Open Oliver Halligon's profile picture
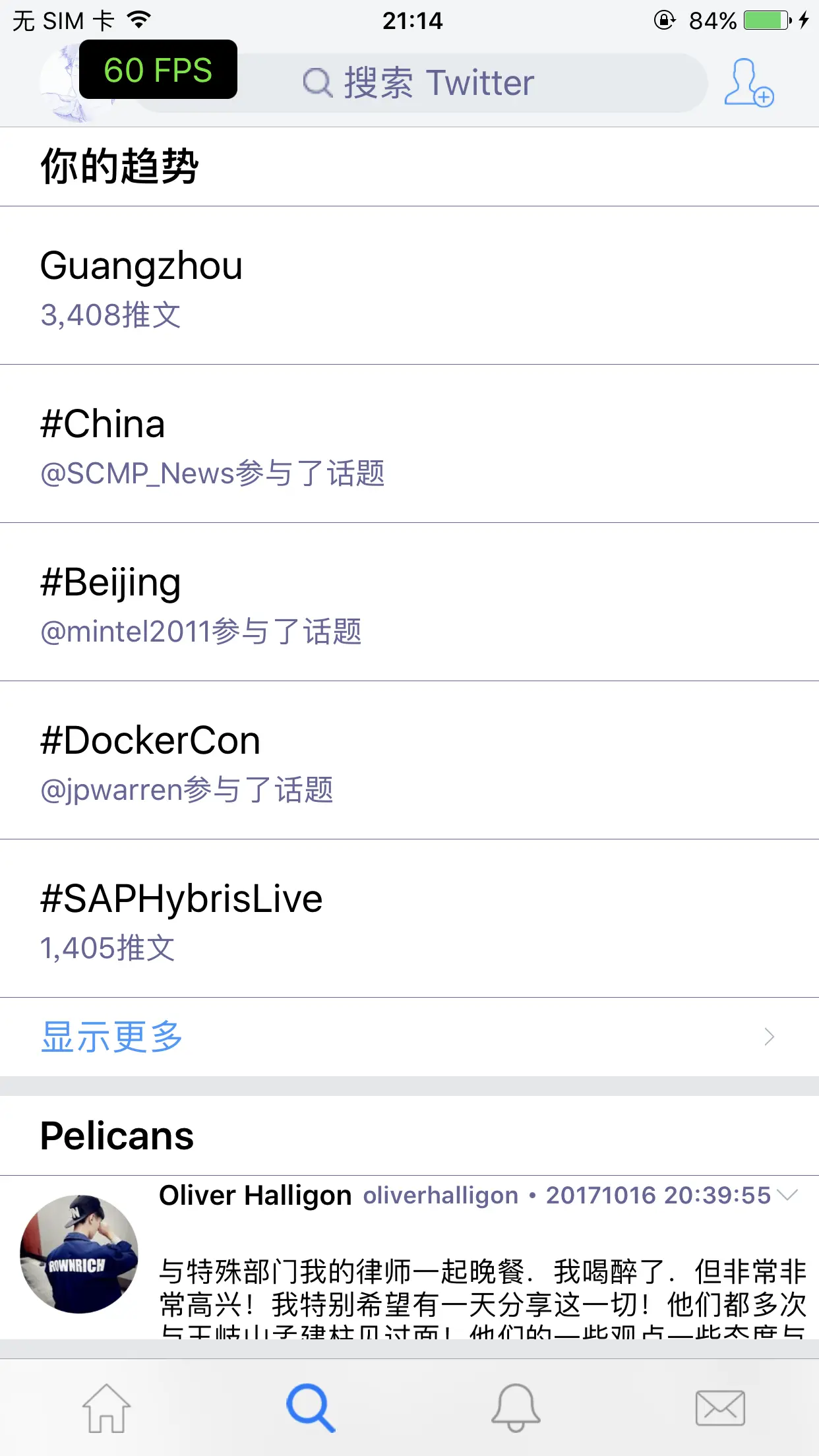 (x=79, y=1254)
